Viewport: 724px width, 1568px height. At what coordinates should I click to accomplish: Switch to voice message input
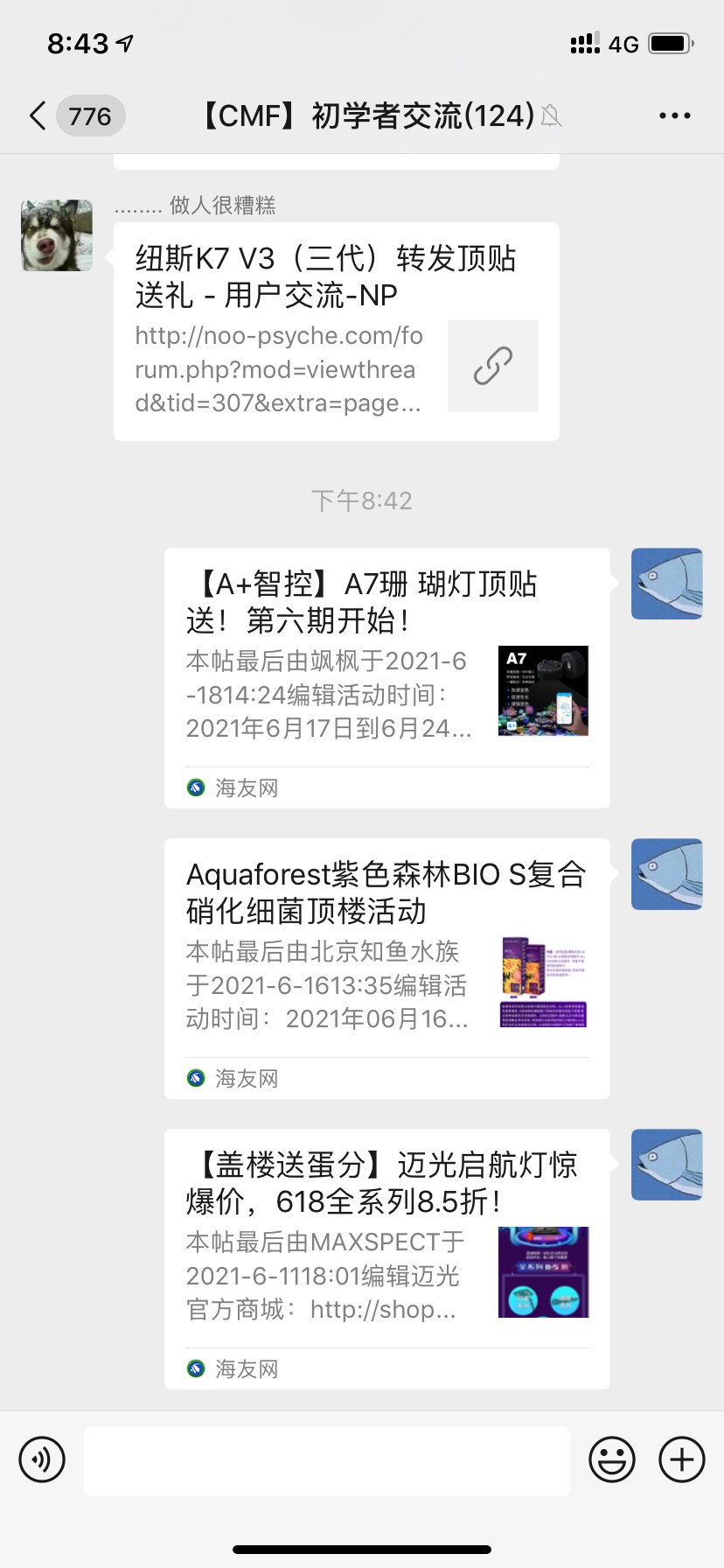coord(42,1459)
